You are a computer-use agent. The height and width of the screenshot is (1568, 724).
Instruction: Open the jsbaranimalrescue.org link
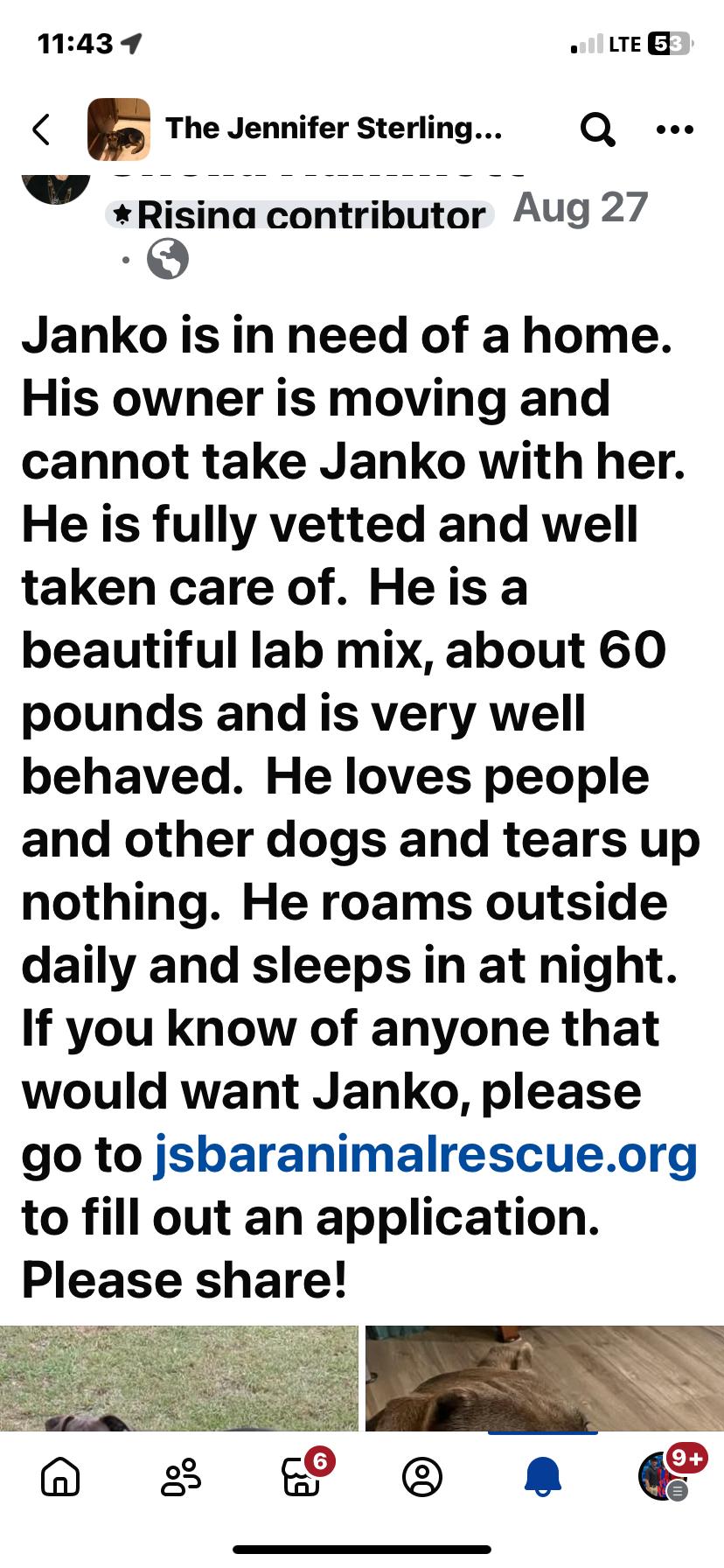coord(425,1154)
